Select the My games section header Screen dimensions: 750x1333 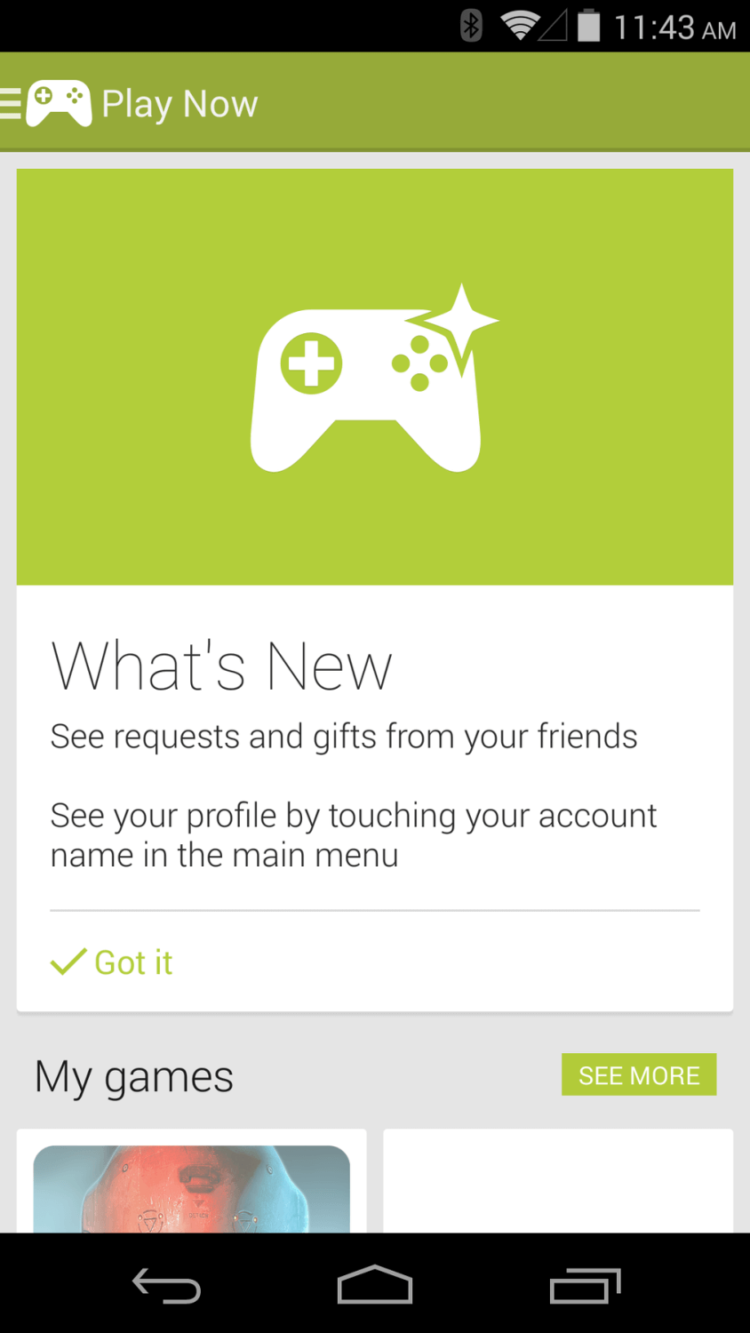pos(133,1075)
